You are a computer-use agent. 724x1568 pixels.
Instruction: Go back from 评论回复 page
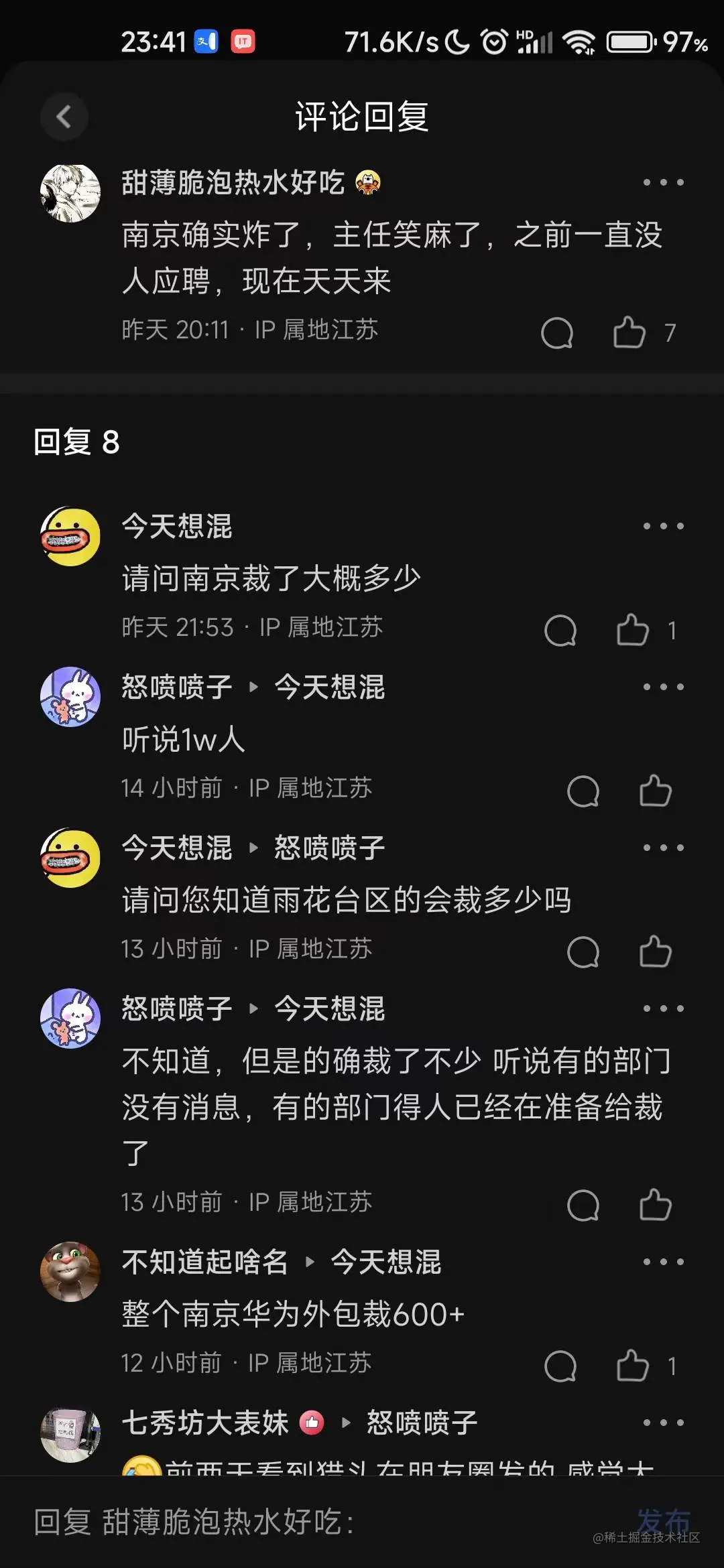64,117
